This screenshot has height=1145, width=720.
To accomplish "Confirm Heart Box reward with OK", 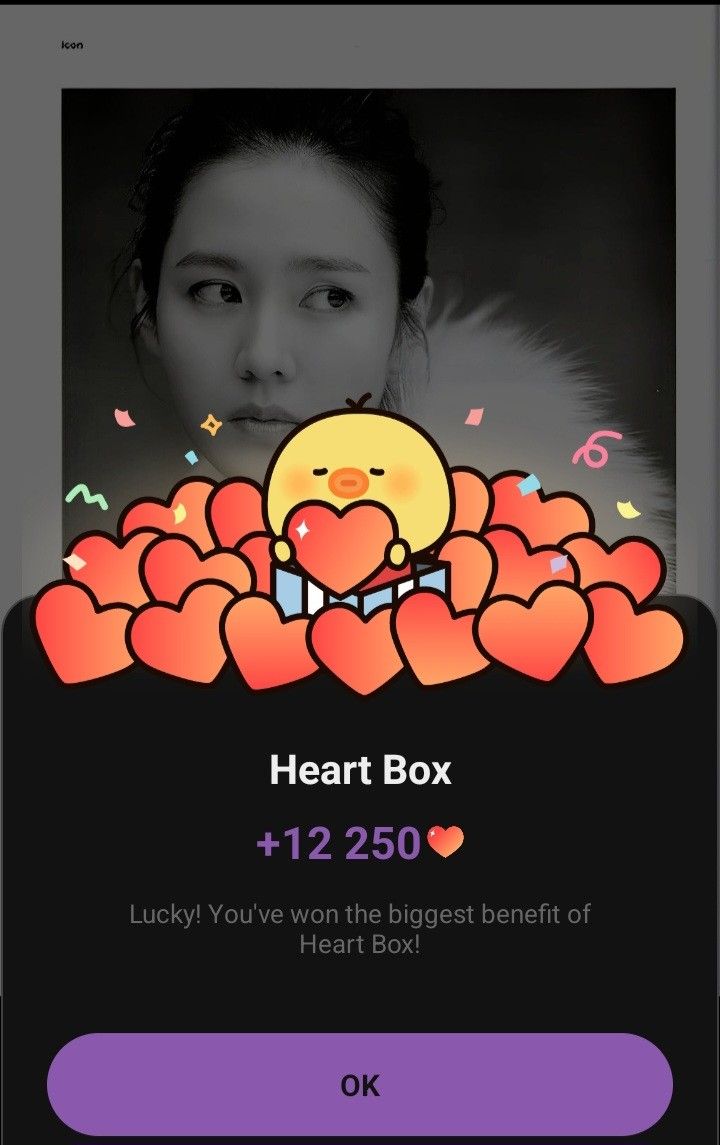I will tap(360, 1085).
